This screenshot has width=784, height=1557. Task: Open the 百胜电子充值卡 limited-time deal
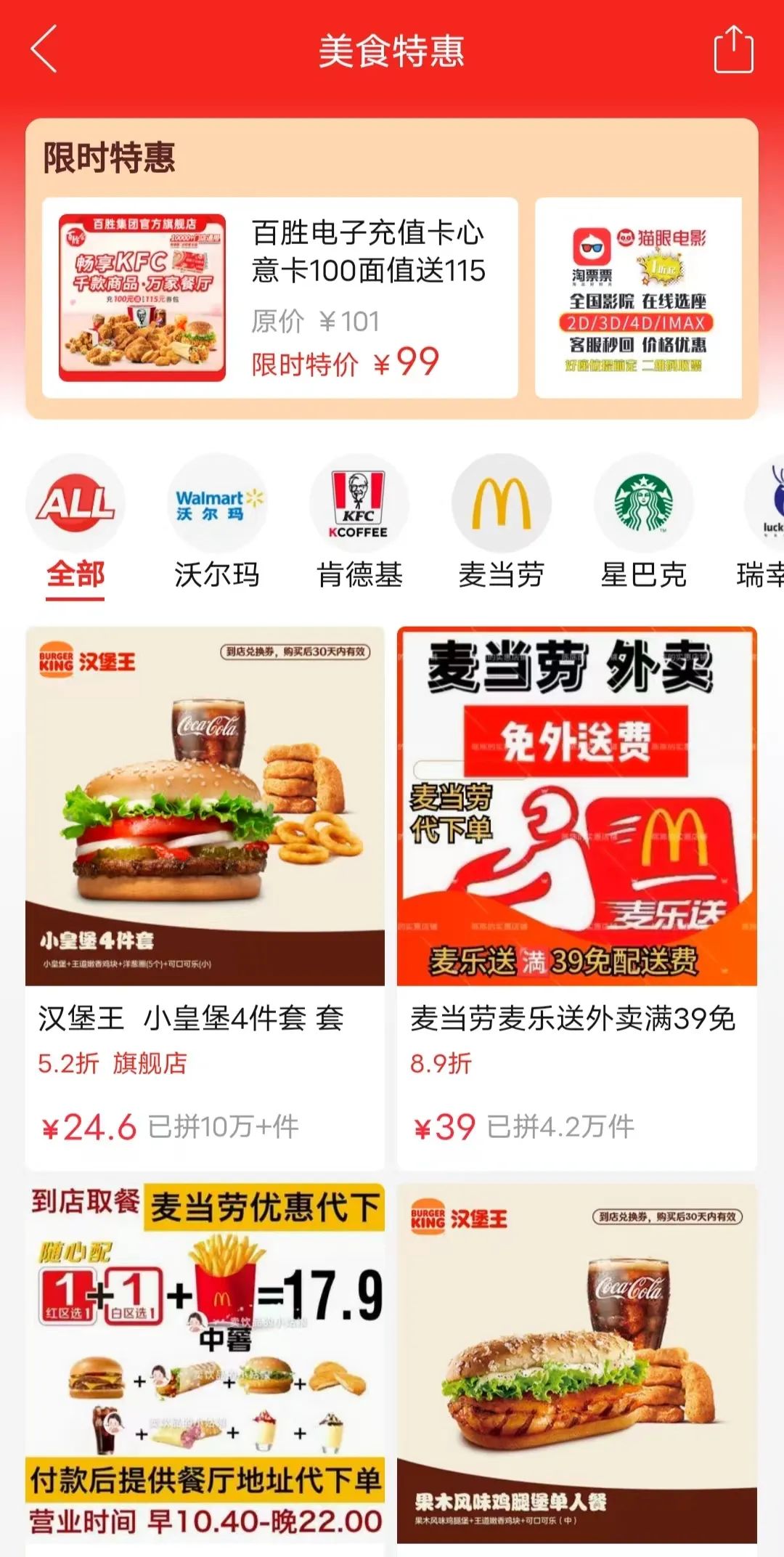(x=279, y=298)
